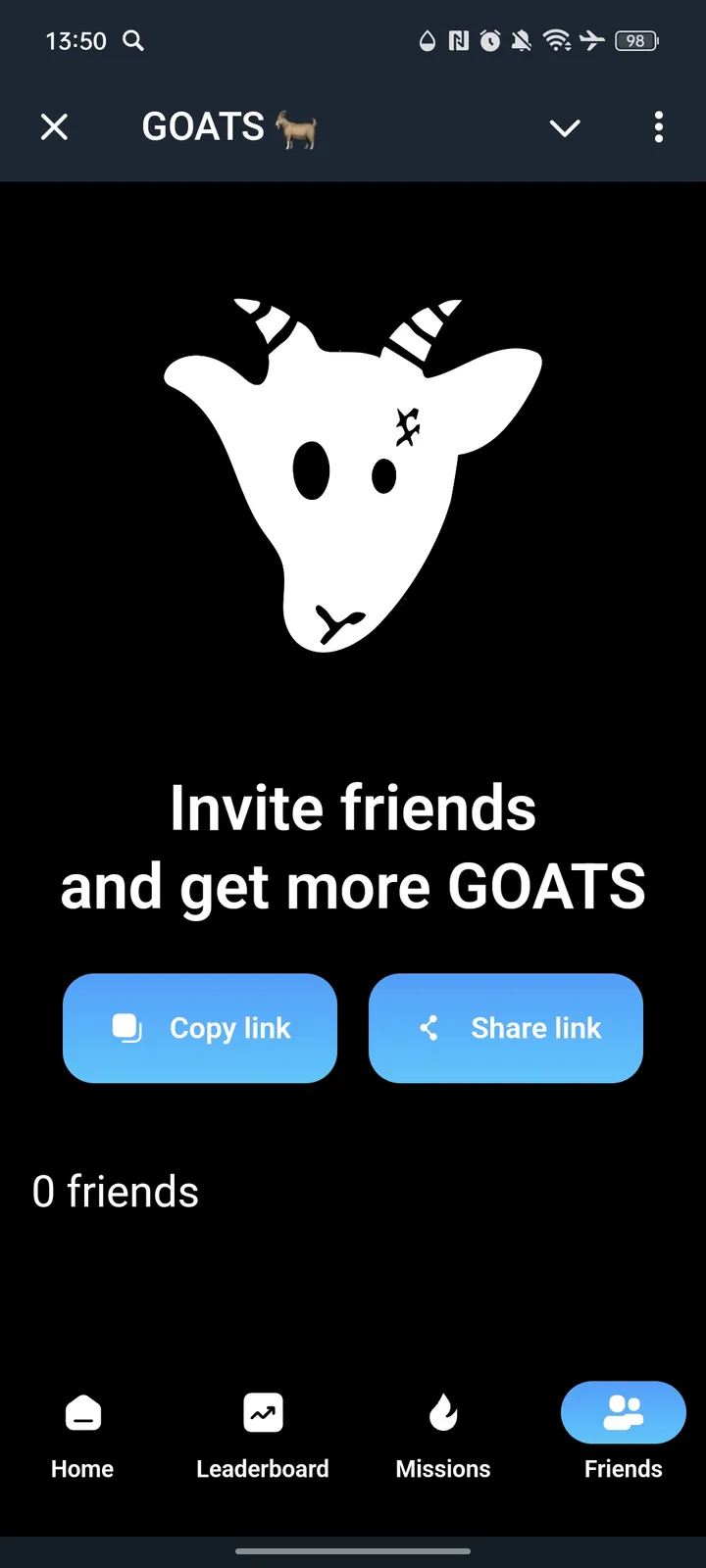
Task: Click the copy icon inside Copy link button
Action: coord(126,1028)
